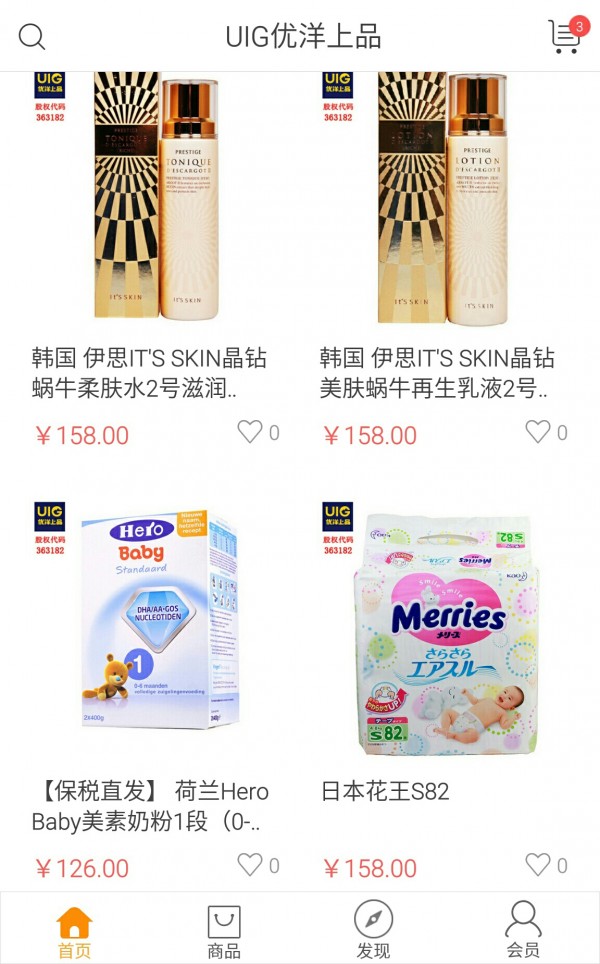The width and height of the screenshot is (600, 964).
Task: Like the Hero Baby milk powder product
Action: point(250,864)
